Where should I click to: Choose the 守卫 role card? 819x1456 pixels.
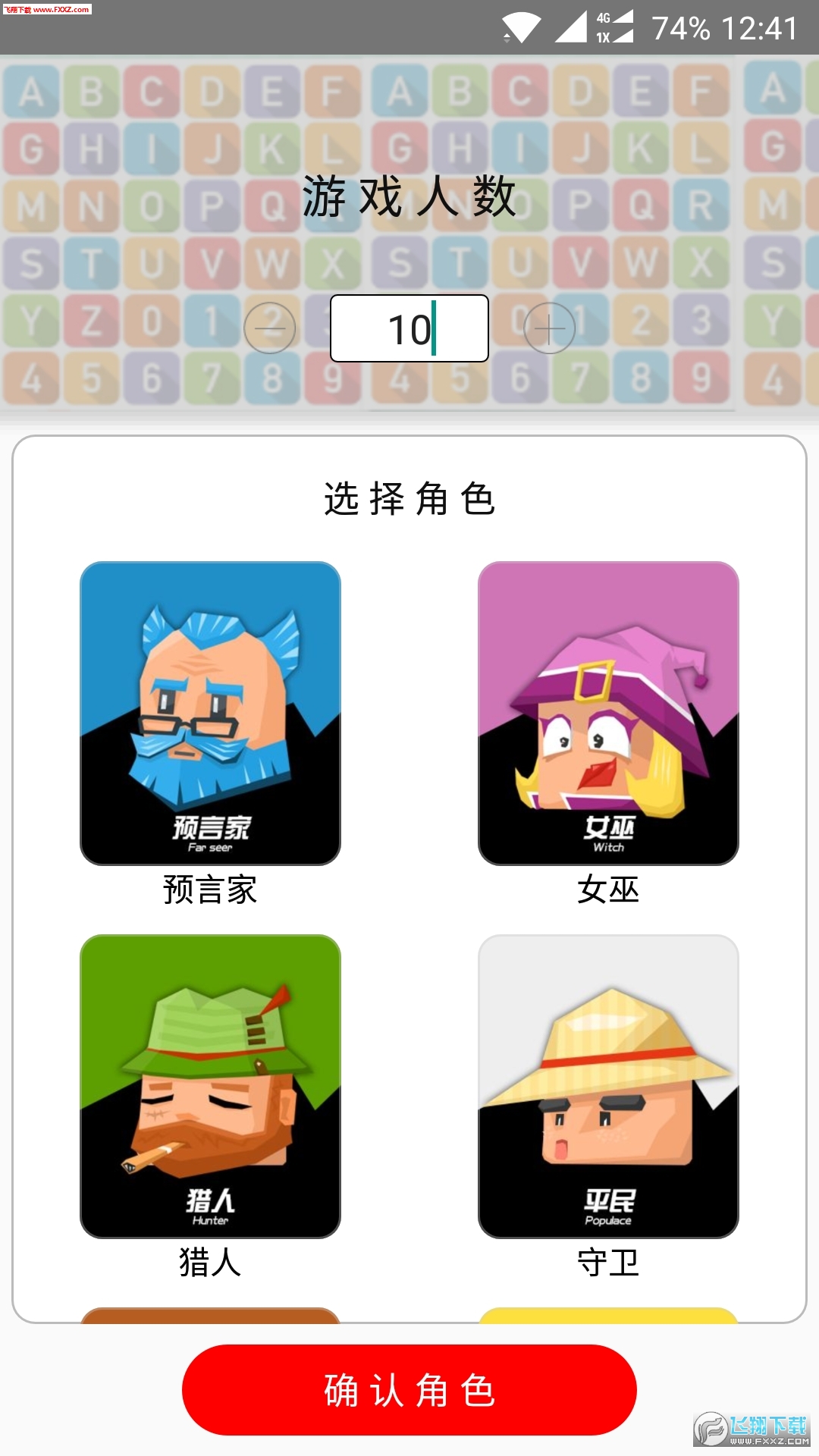[608, 1086]
